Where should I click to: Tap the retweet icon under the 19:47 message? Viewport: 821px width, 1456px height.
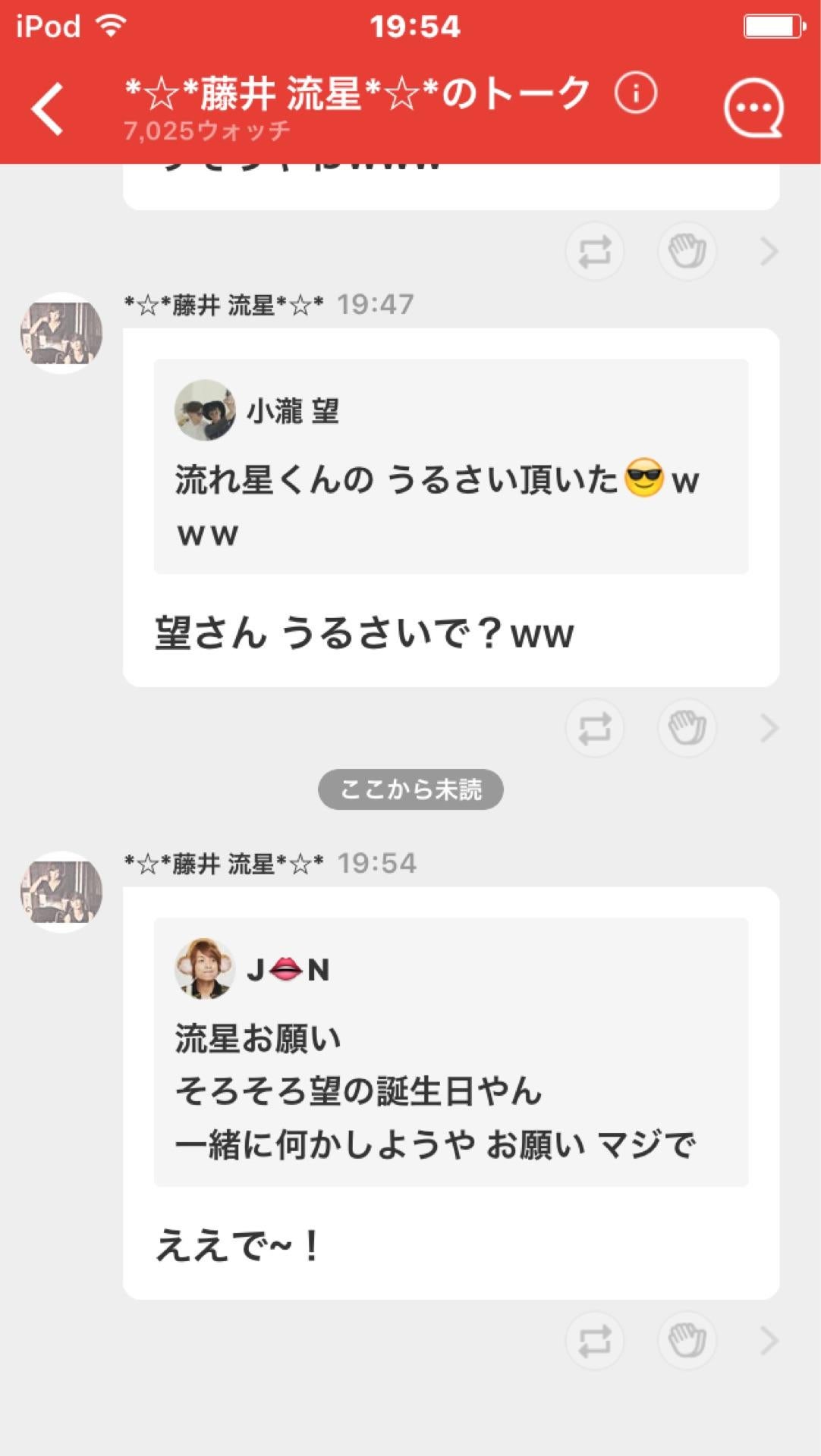(594, 726)
